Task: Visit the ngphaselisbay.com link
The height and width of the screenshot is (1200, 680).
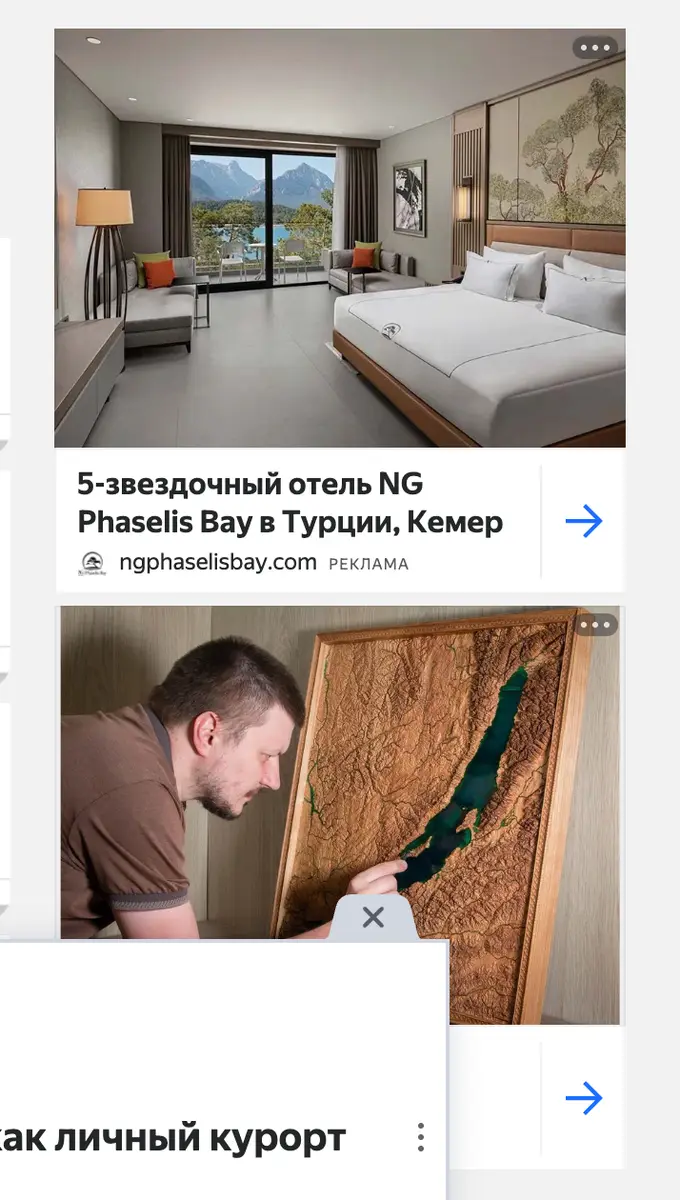Action: tap(217, 562)
